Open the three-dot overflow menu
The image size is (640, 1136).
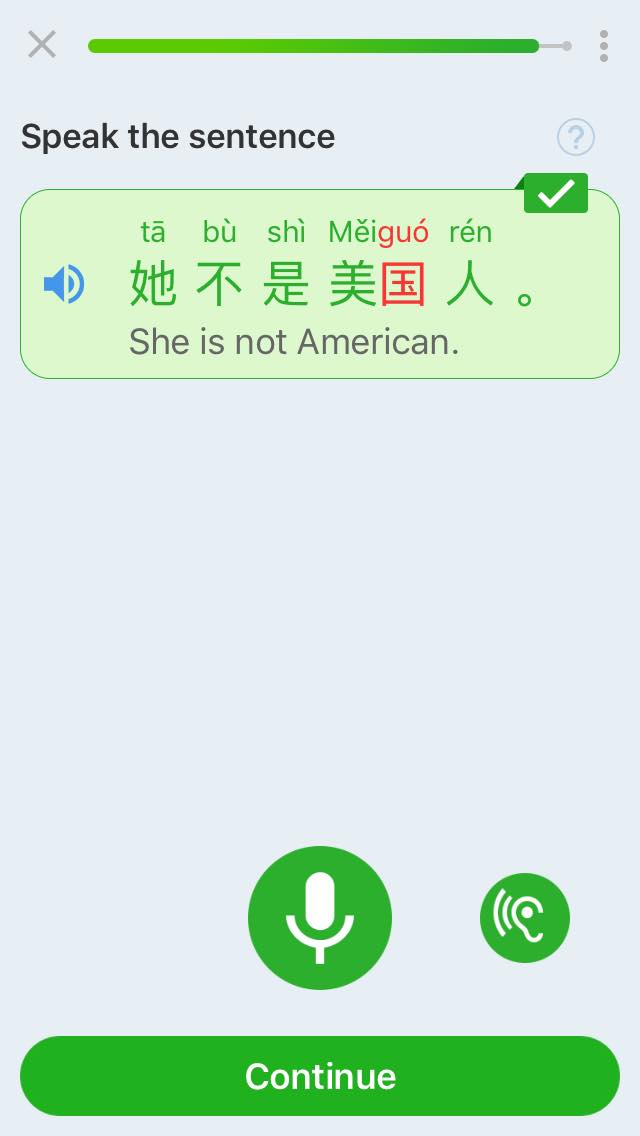click(604, 46)
